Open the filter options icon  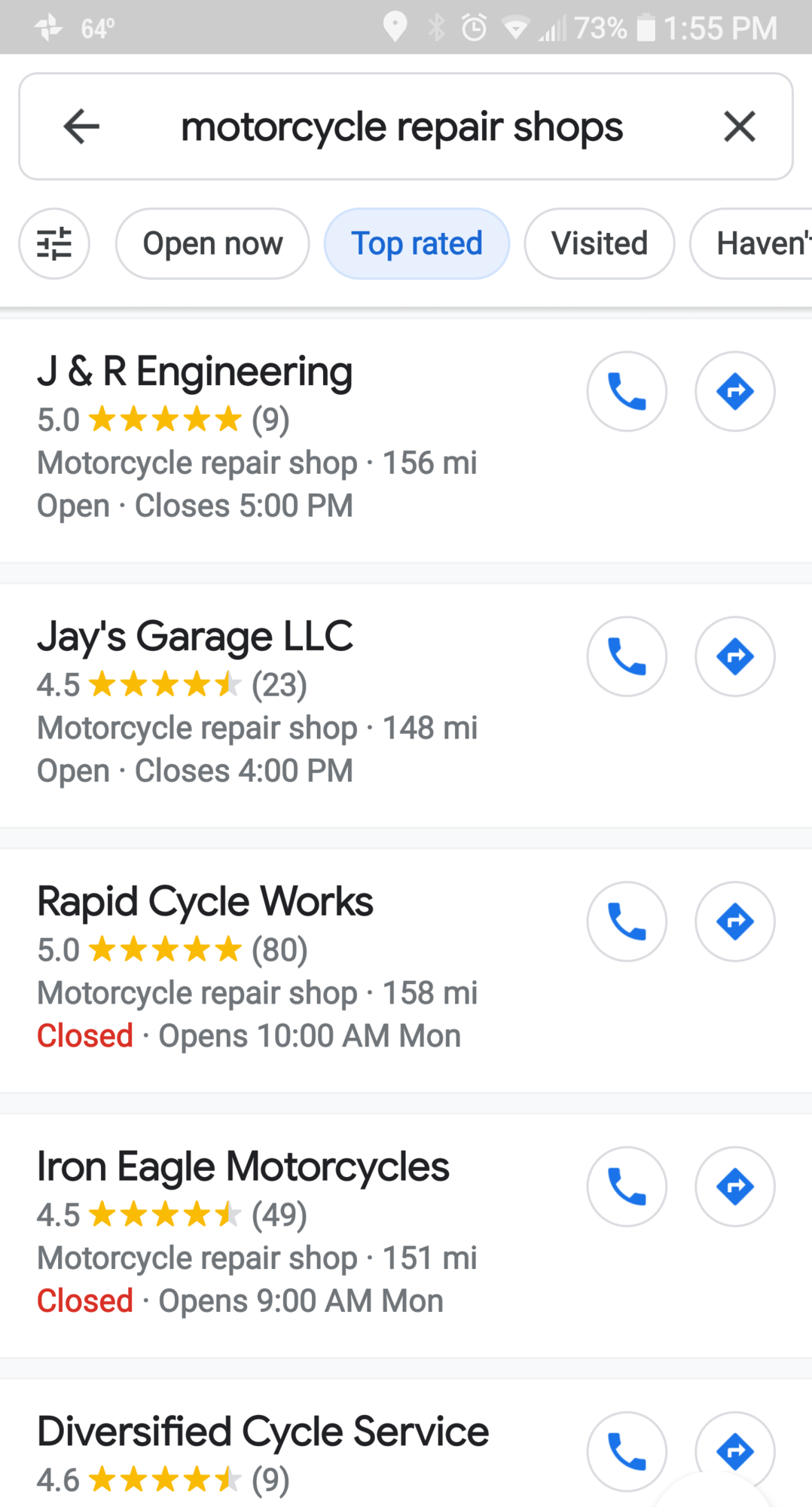pos(54,243)
